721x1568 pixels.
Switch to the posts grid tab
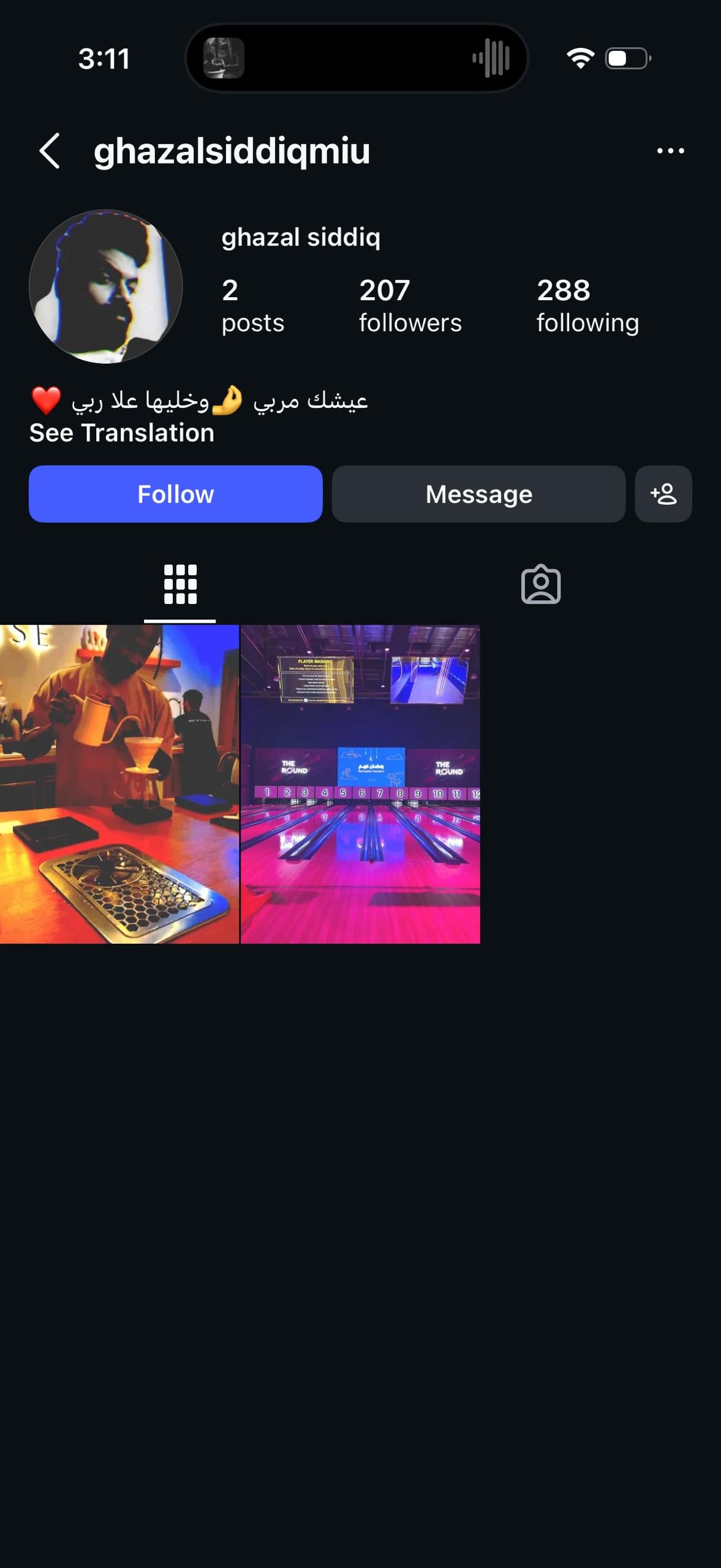point(180,584)
